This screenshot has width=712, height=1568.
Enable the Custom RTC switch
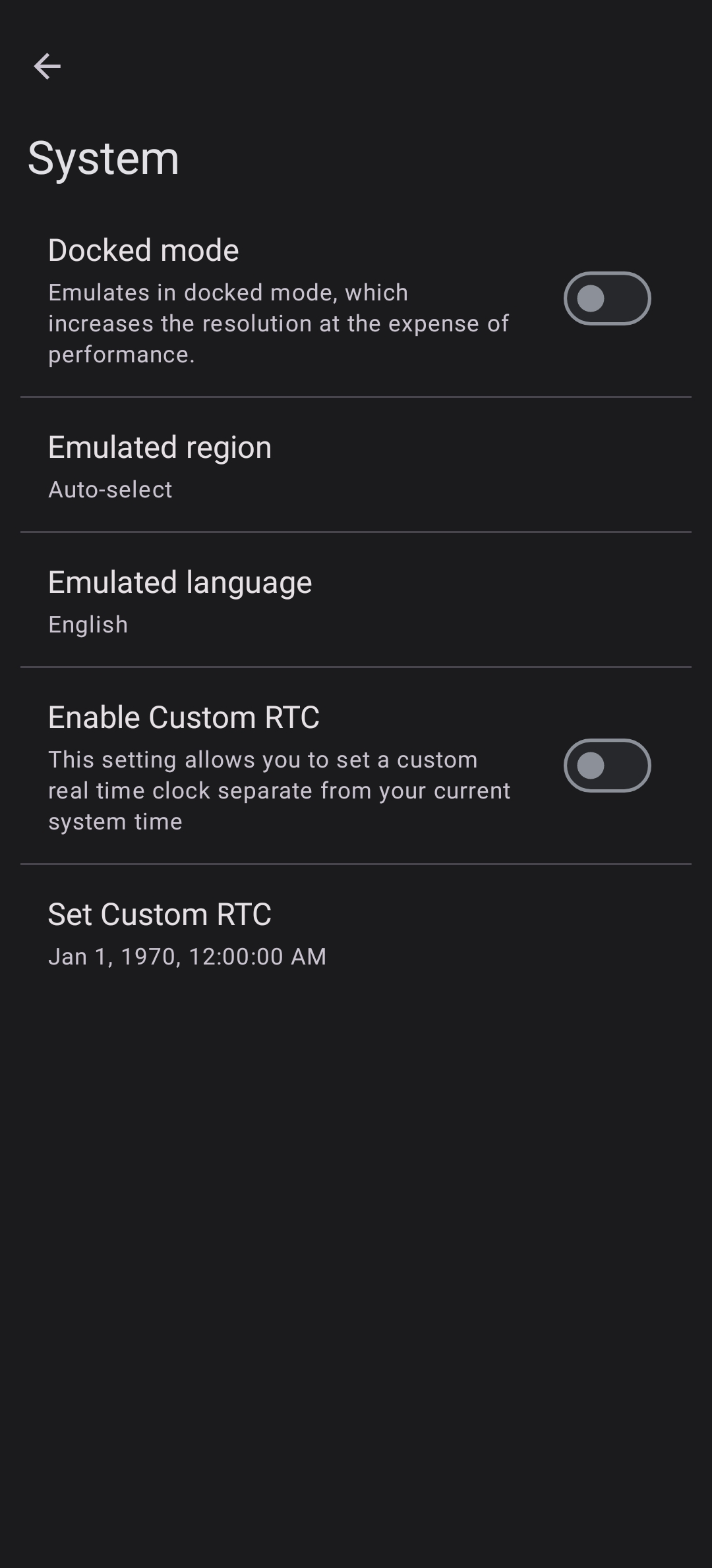607,766
